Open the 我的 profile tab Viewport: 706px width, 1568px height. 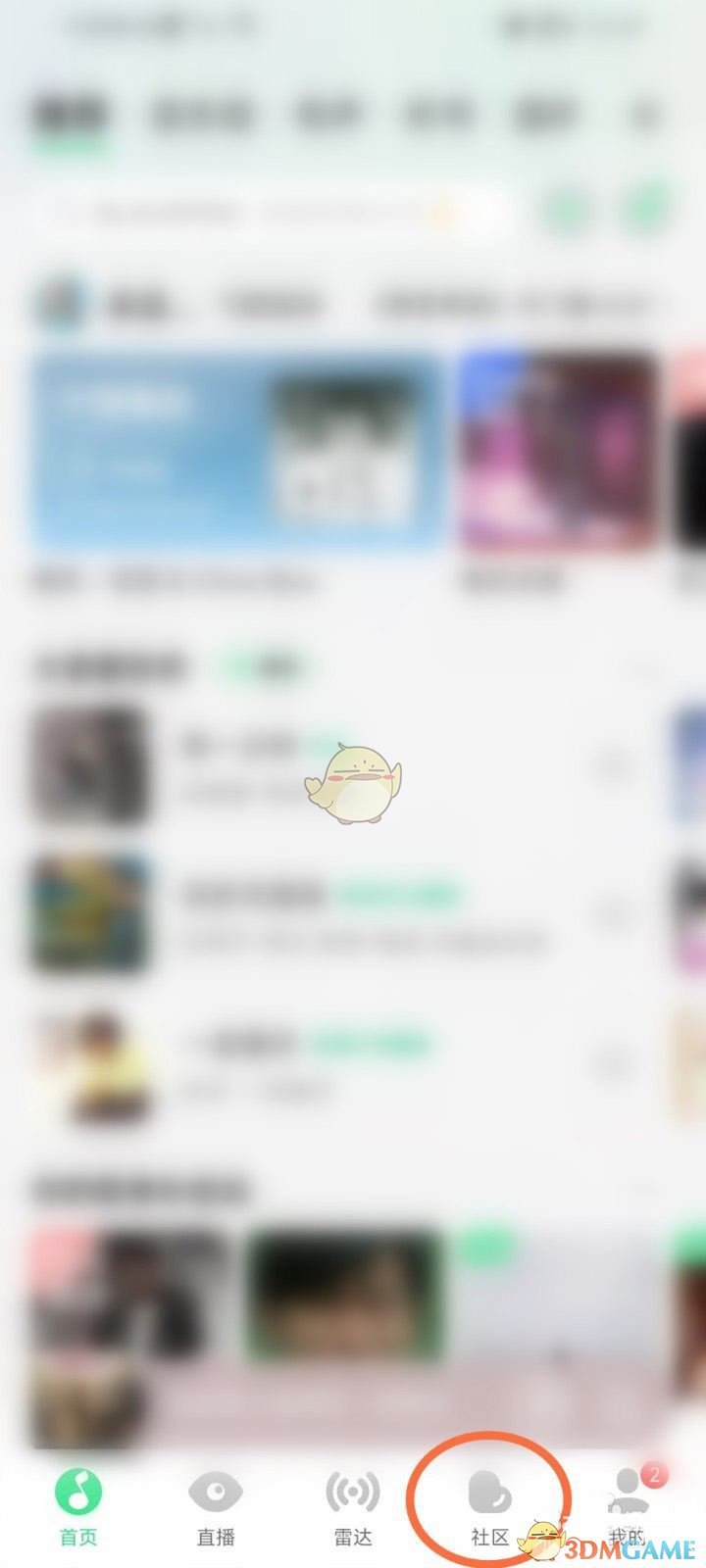point(626,1507)
